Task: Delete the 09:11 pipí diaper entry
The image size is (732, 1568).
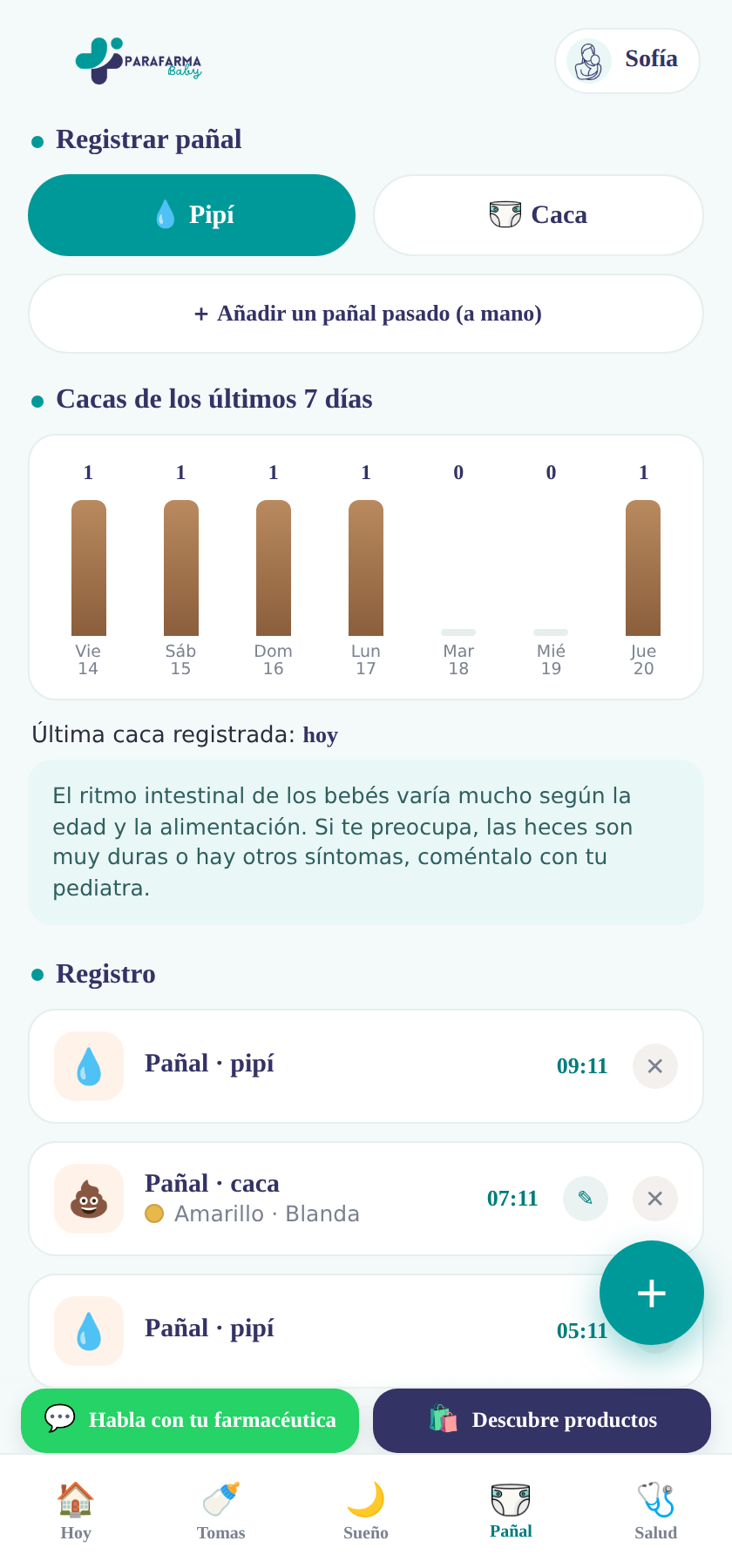Action: click(x=655, y=1066)
